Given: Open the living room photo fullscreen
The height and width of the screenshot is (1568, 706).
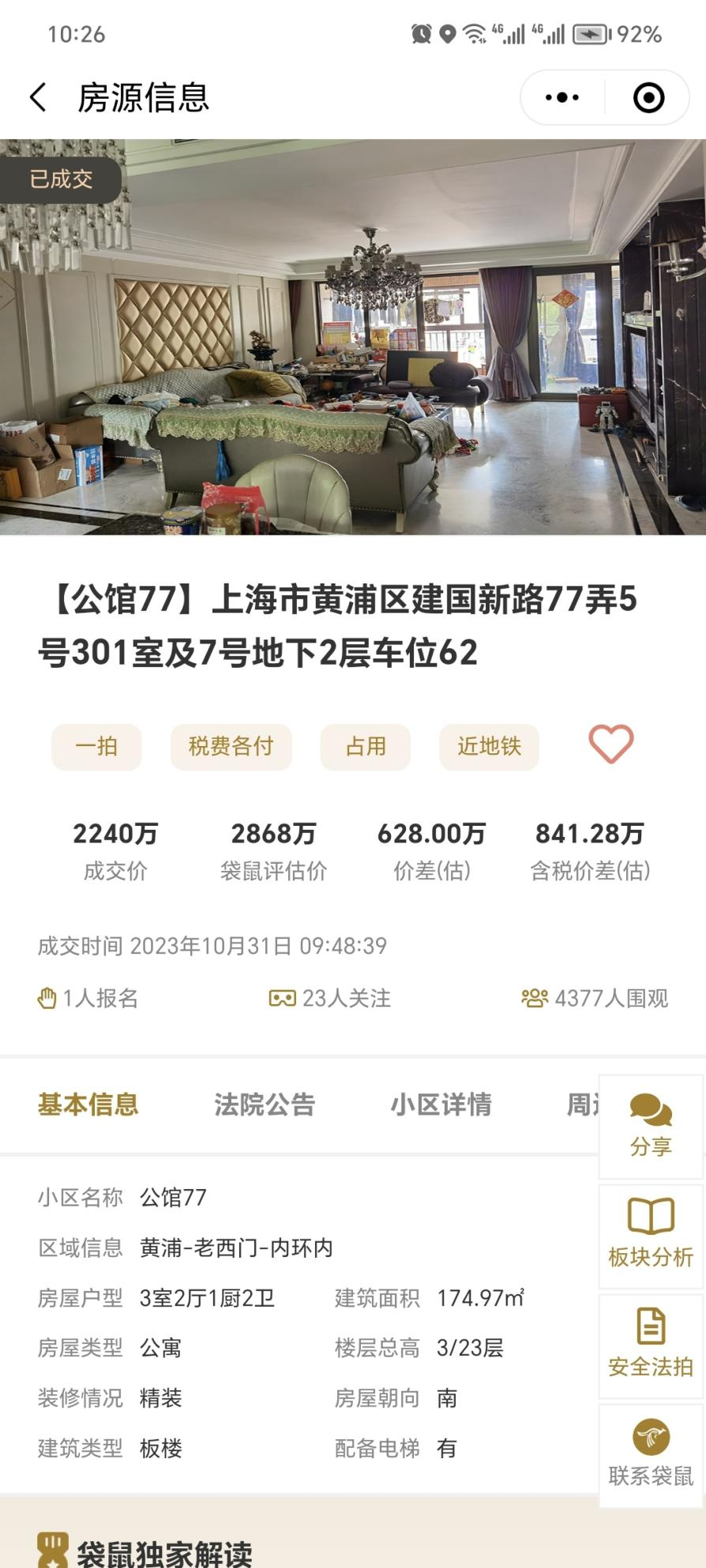Looking at the screenshot, I should pyautogui.click(x=353, y=339).
